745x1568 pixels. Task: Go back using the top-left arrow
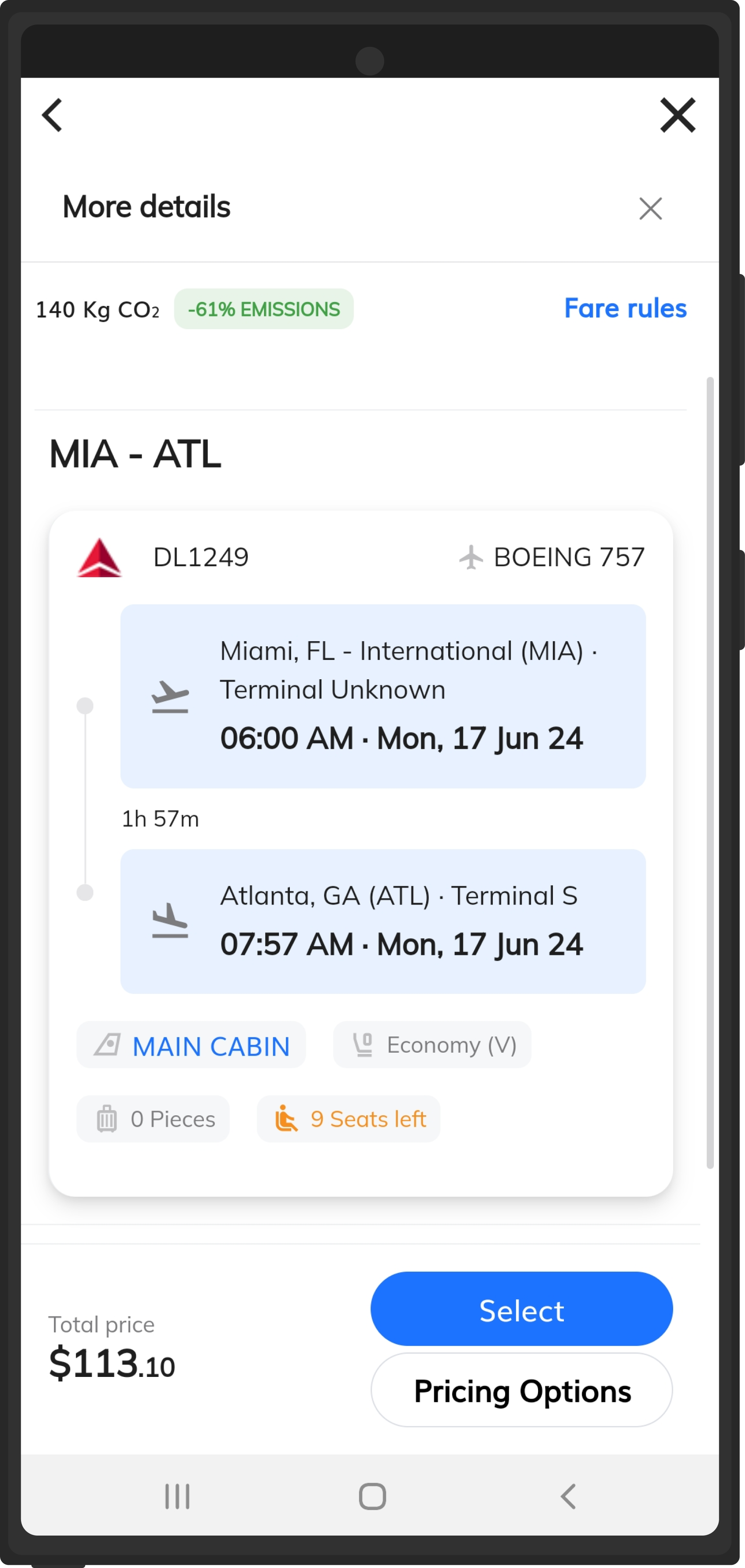point(52,115)
